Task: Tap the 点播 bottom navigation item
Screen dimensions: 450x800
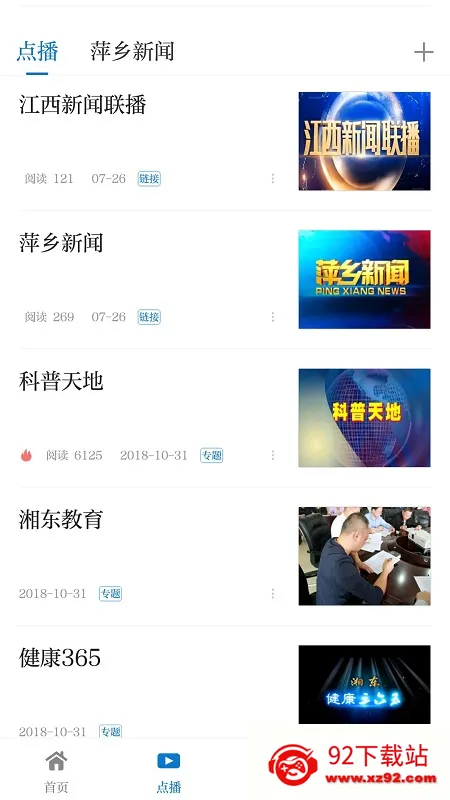Action: tap(169, 771)
